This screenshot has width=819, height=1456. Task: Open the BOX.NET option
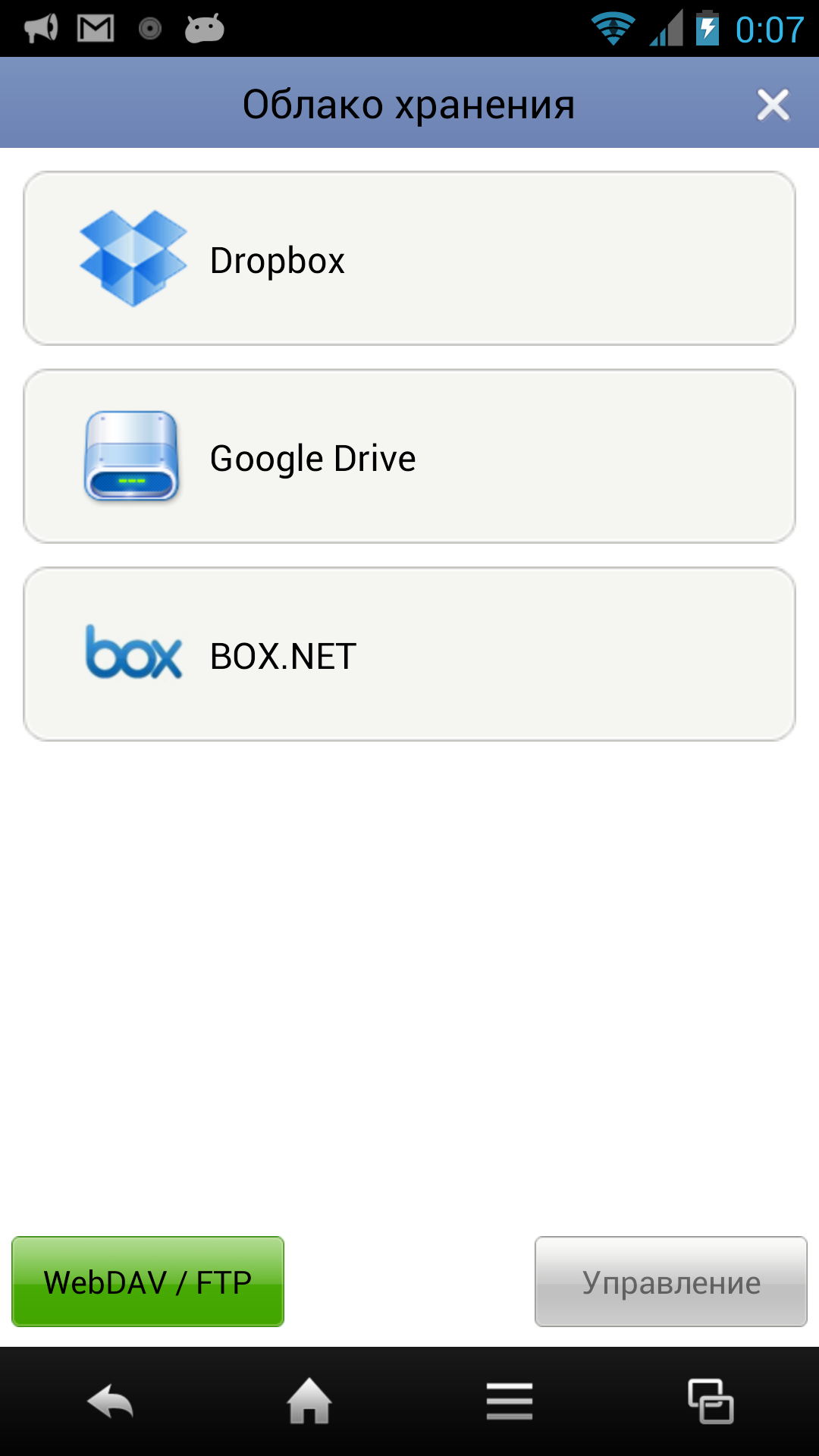(x=409, y=654)
